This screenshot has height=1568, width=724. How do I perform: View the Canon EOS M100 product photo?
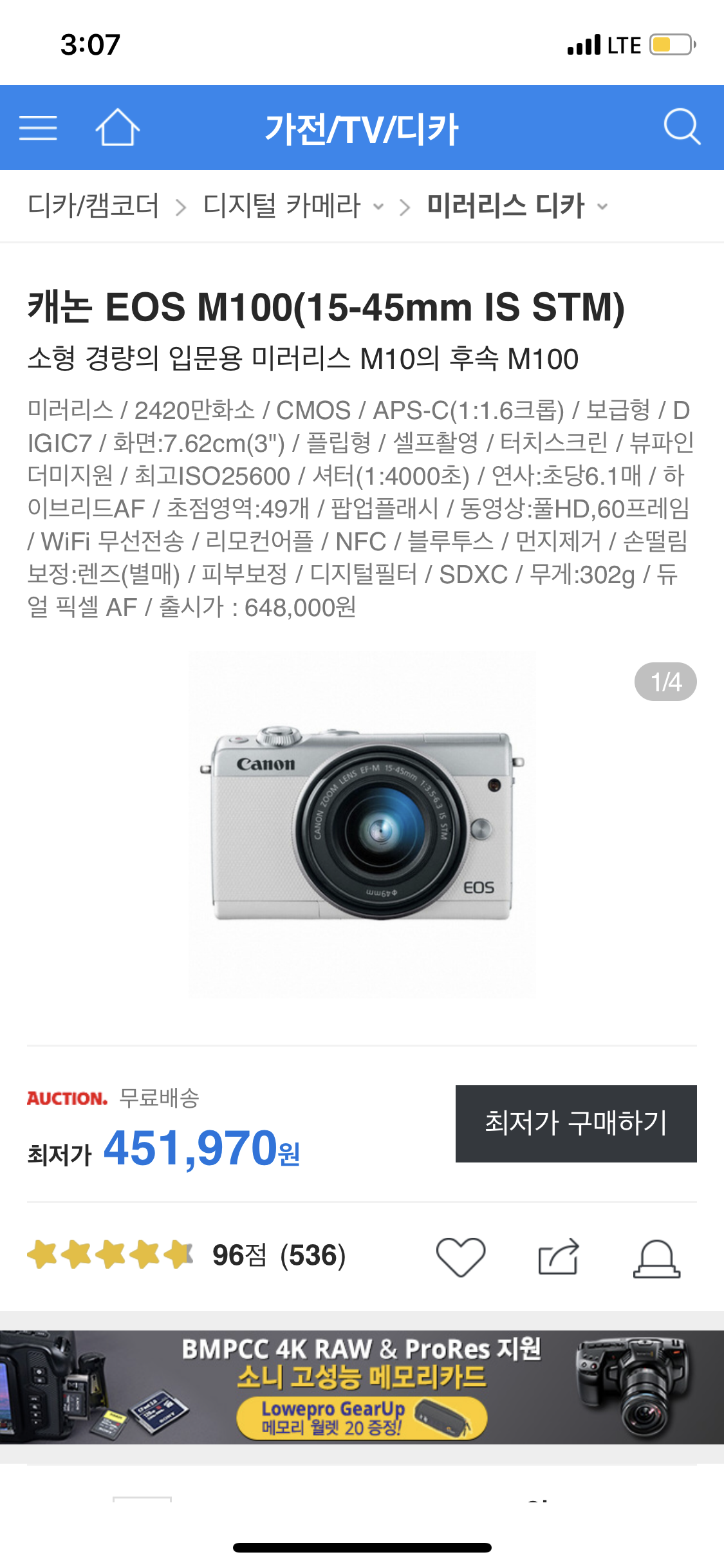(362, 825)
